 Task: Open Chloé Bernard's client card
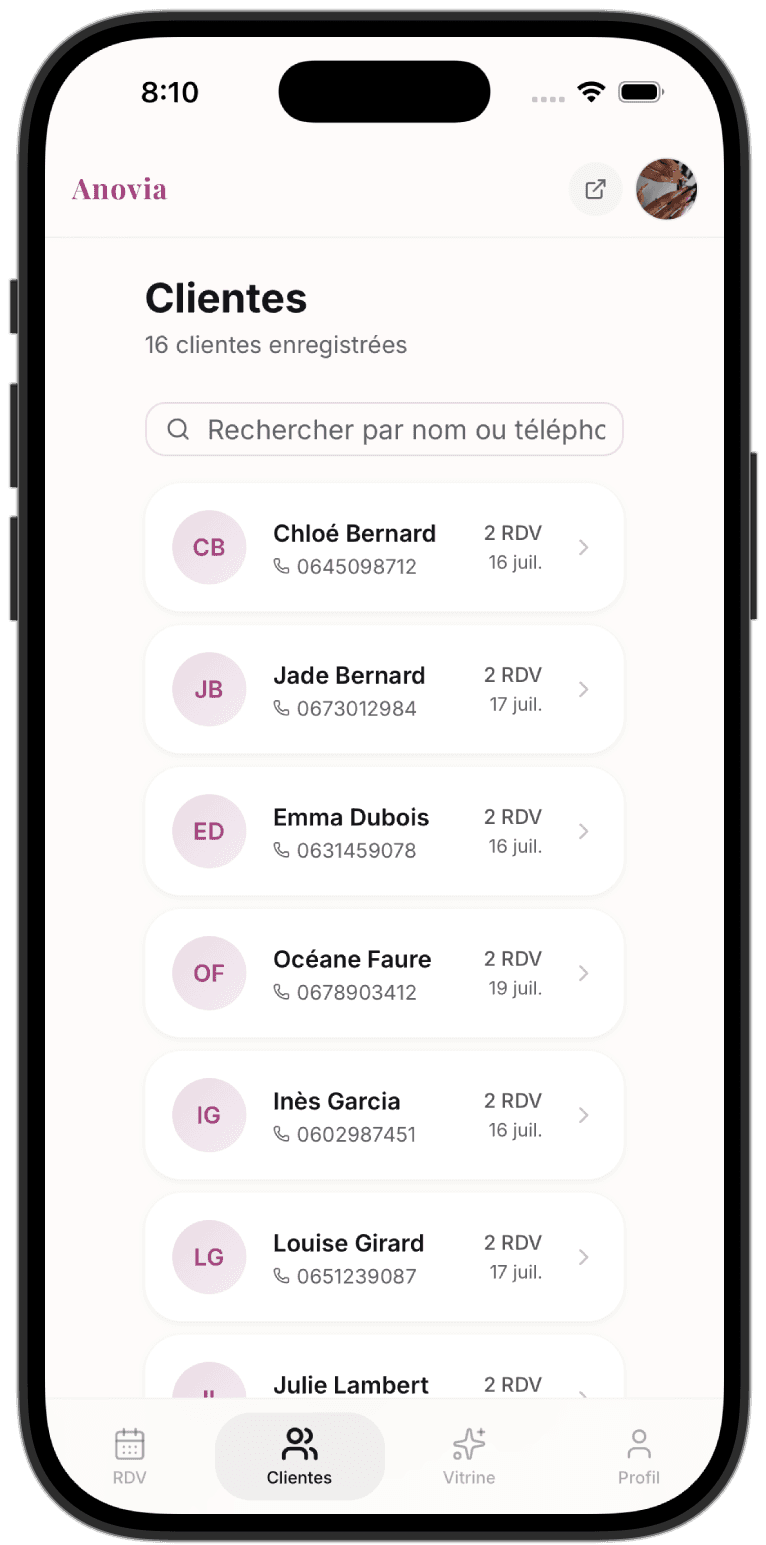tap(384, 547)
